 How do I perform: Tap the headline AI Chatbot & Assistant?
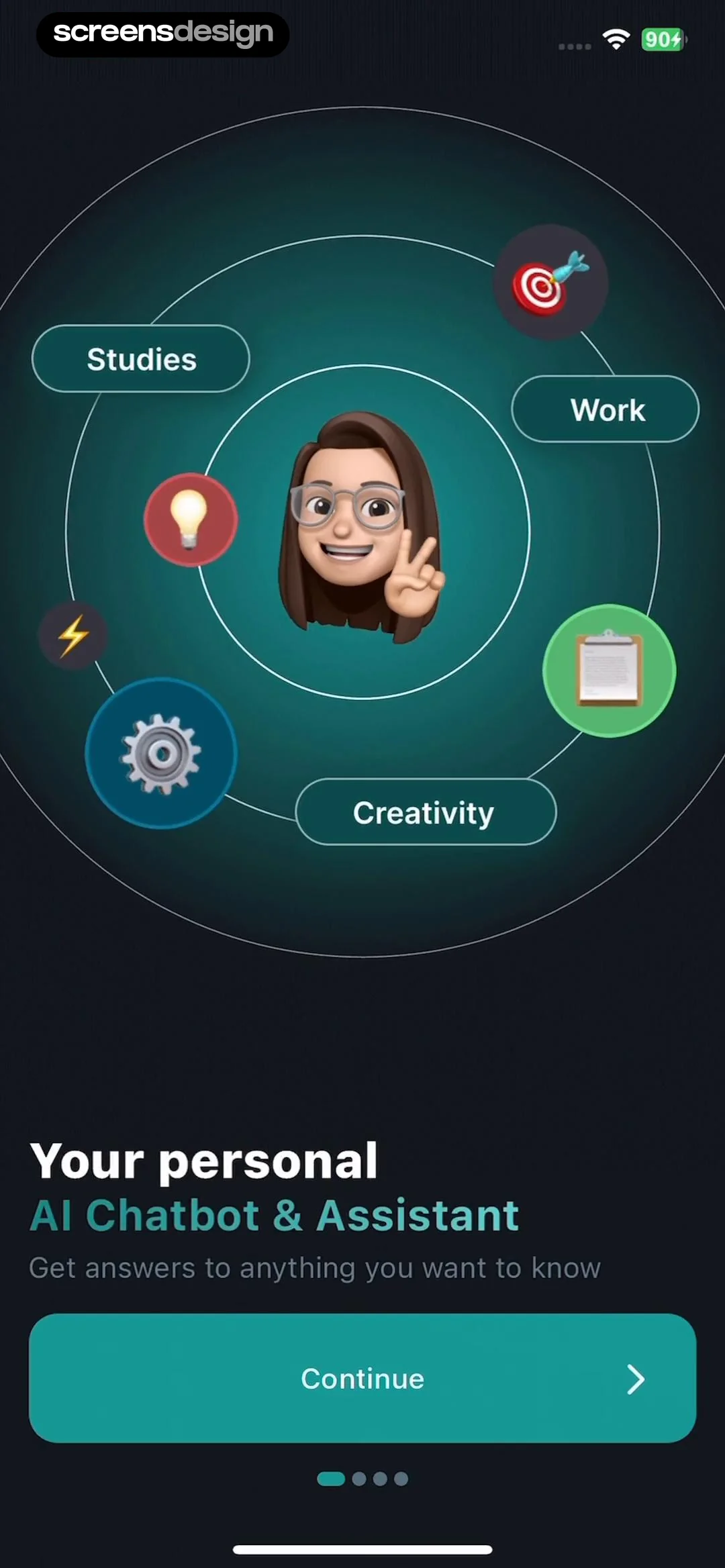274,1215
